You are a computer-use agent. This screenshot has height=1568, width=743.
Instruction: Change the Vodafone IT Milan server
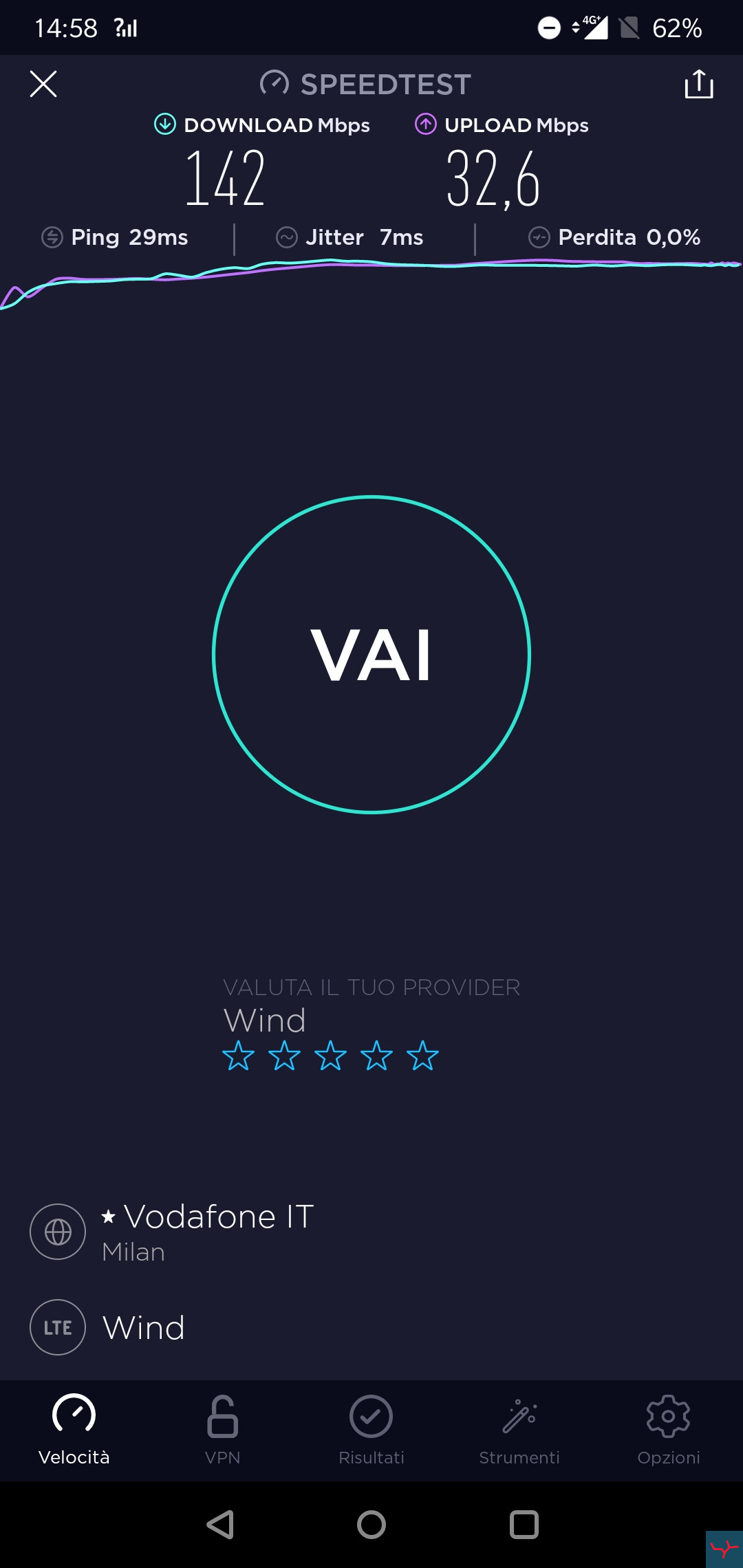coord(206,1231)
